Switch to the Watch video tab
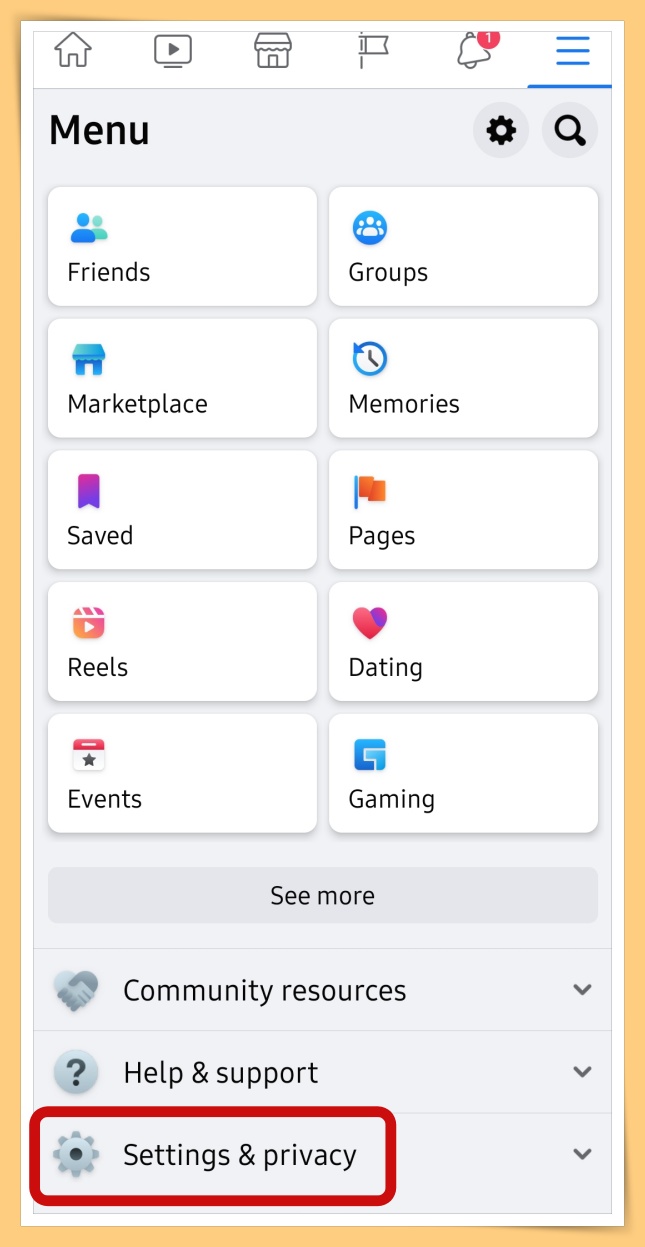 tap(173, 50)
